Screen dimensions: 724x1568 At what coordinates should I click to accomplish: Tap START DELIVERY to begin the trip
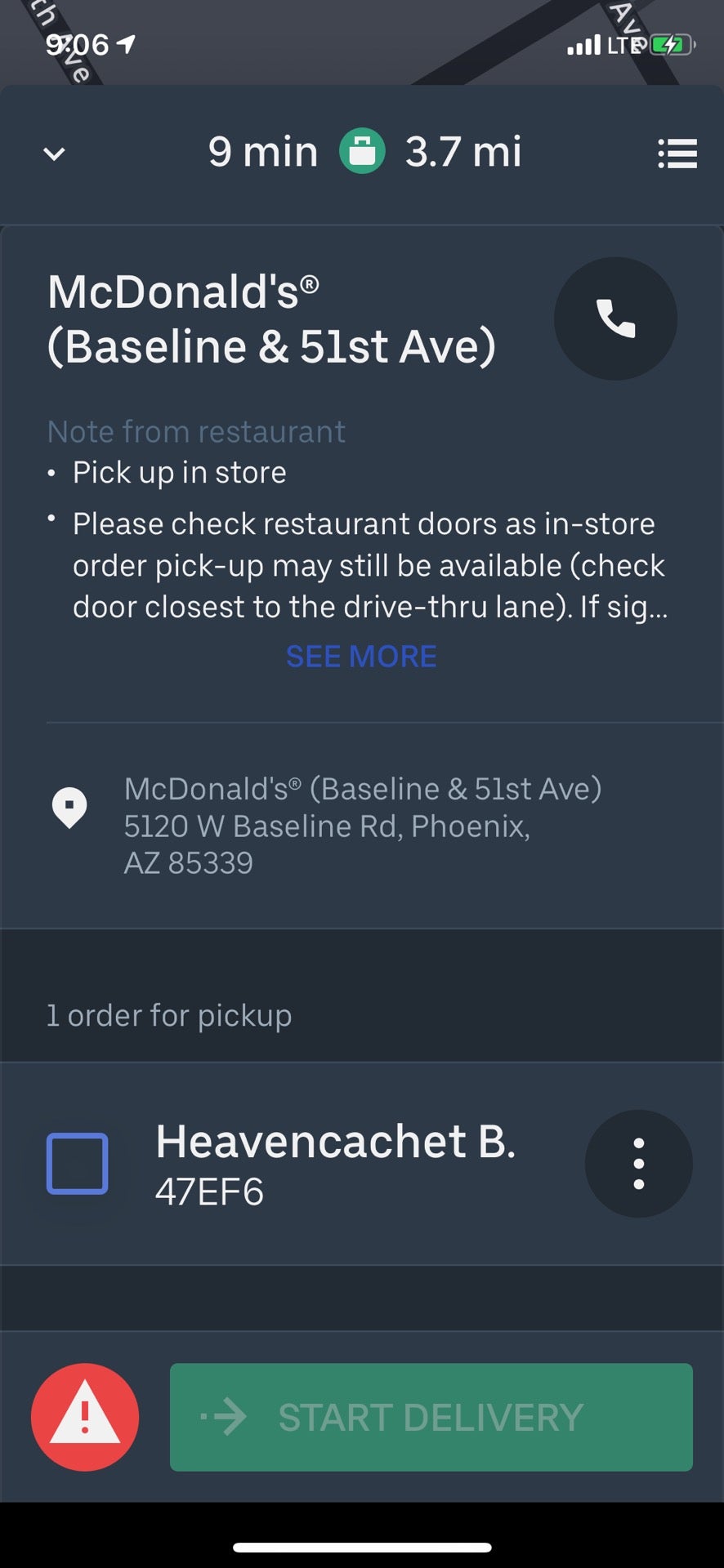click(x=431, y=1418)
